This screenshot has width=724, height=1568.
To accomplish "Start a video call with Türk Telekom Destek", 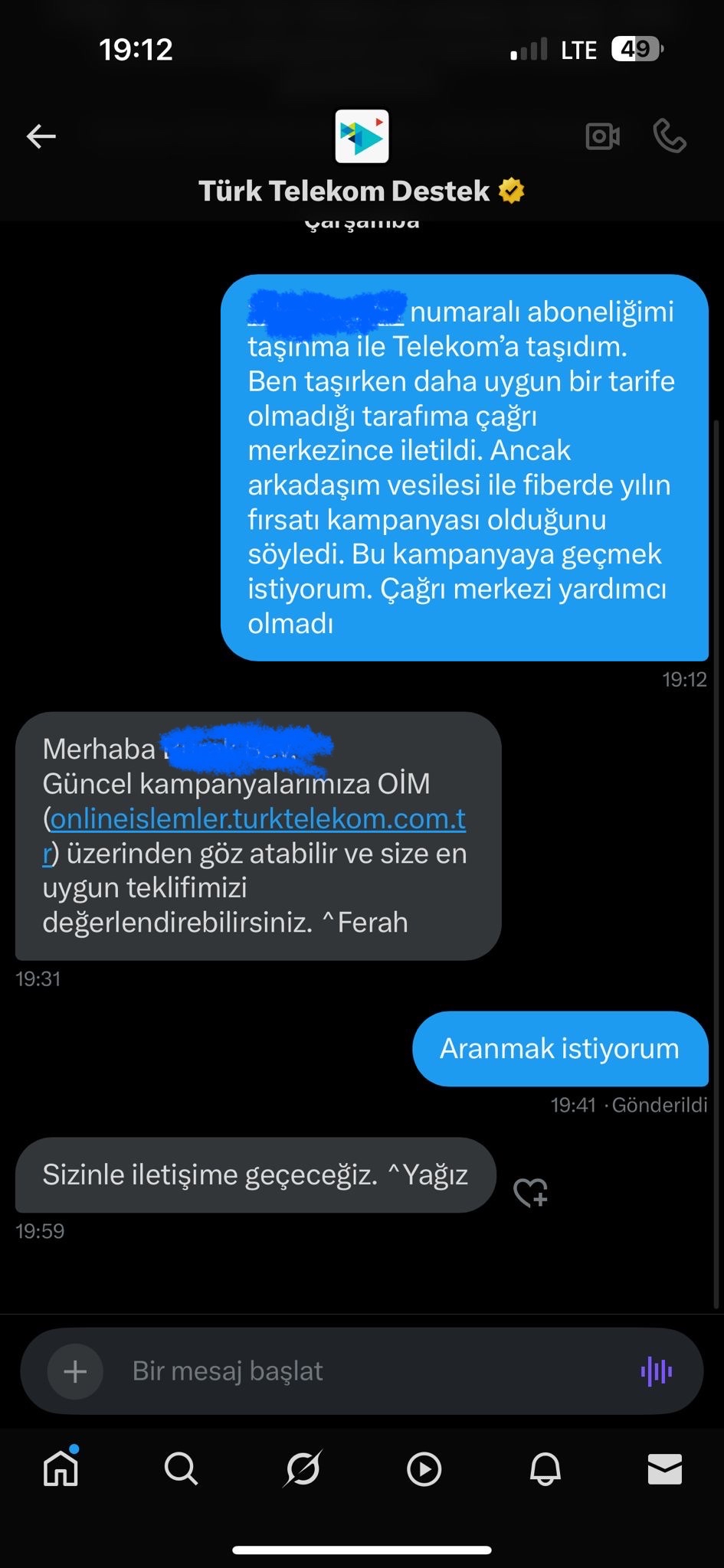I will tap(602, 136).
